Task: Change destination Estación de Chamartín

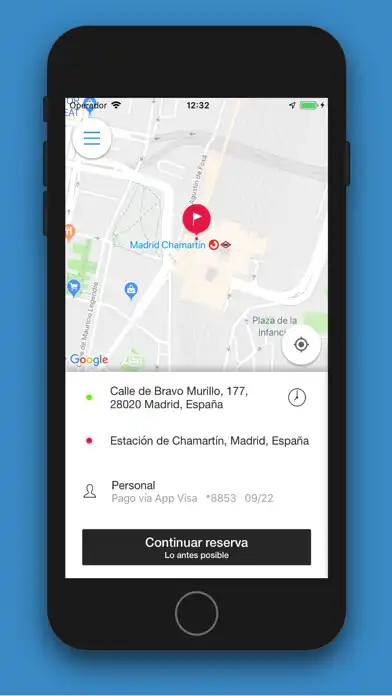Action: pyautogui.click(x=210, y=441)
